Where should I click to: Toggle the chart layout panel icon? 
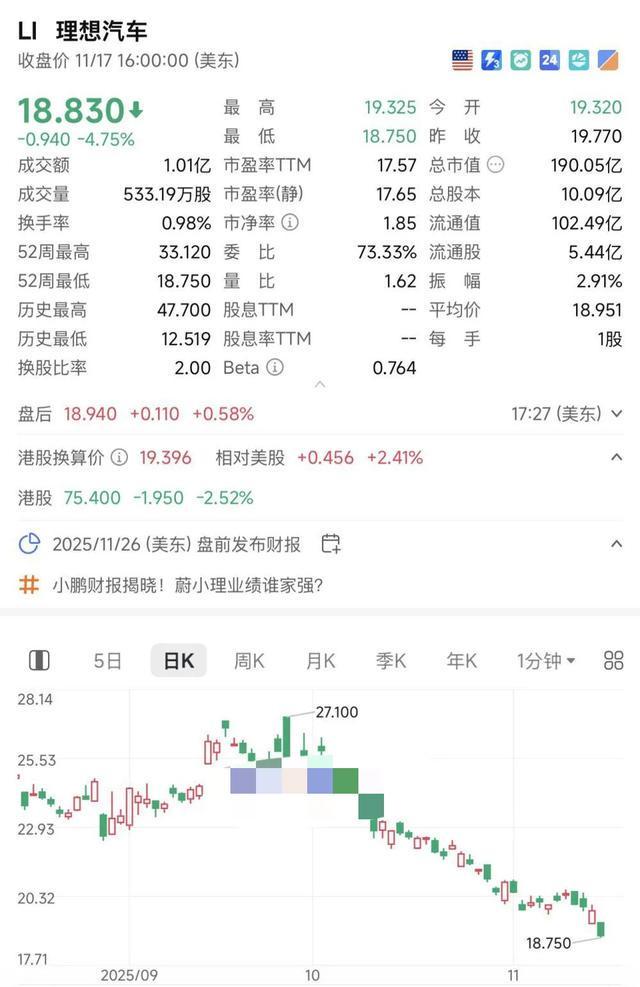[x=39, y=661]
